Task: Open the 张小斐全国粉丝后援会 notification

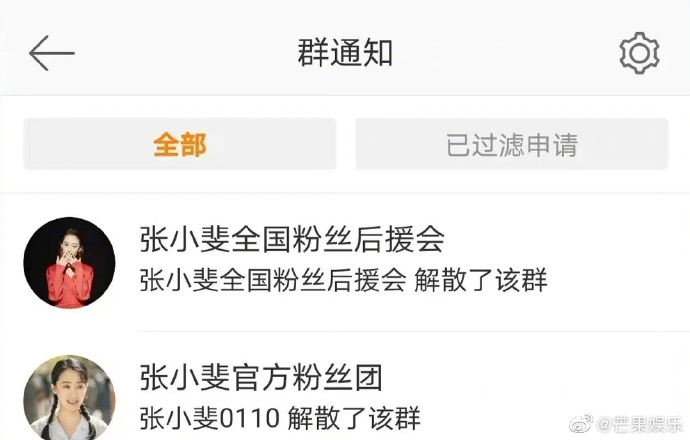Action: pos(344,260)
